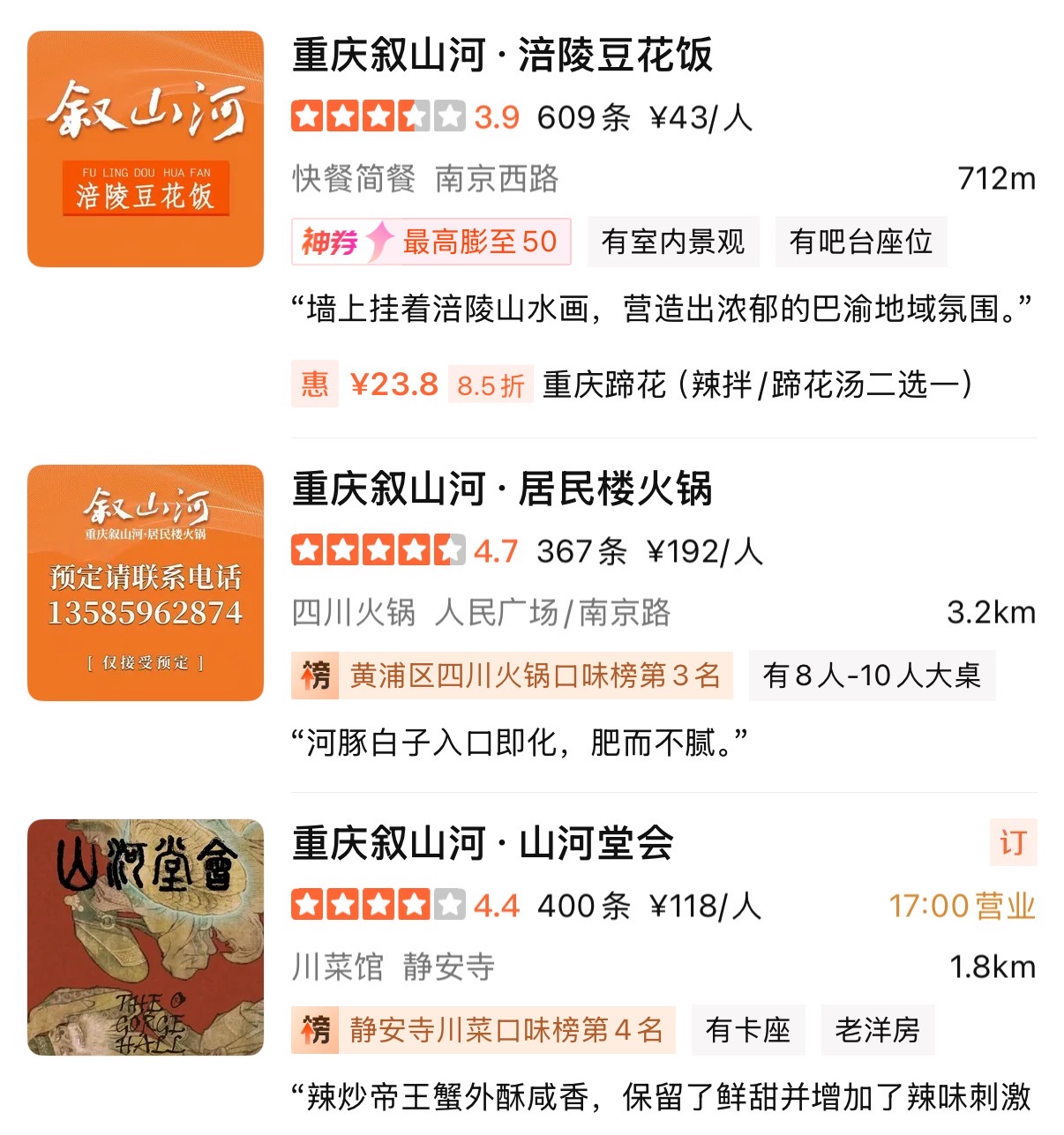Screen dimensions: 1064x1135
Task: Tap the 山河堂会 artwork image
Action: pos(146,937)
